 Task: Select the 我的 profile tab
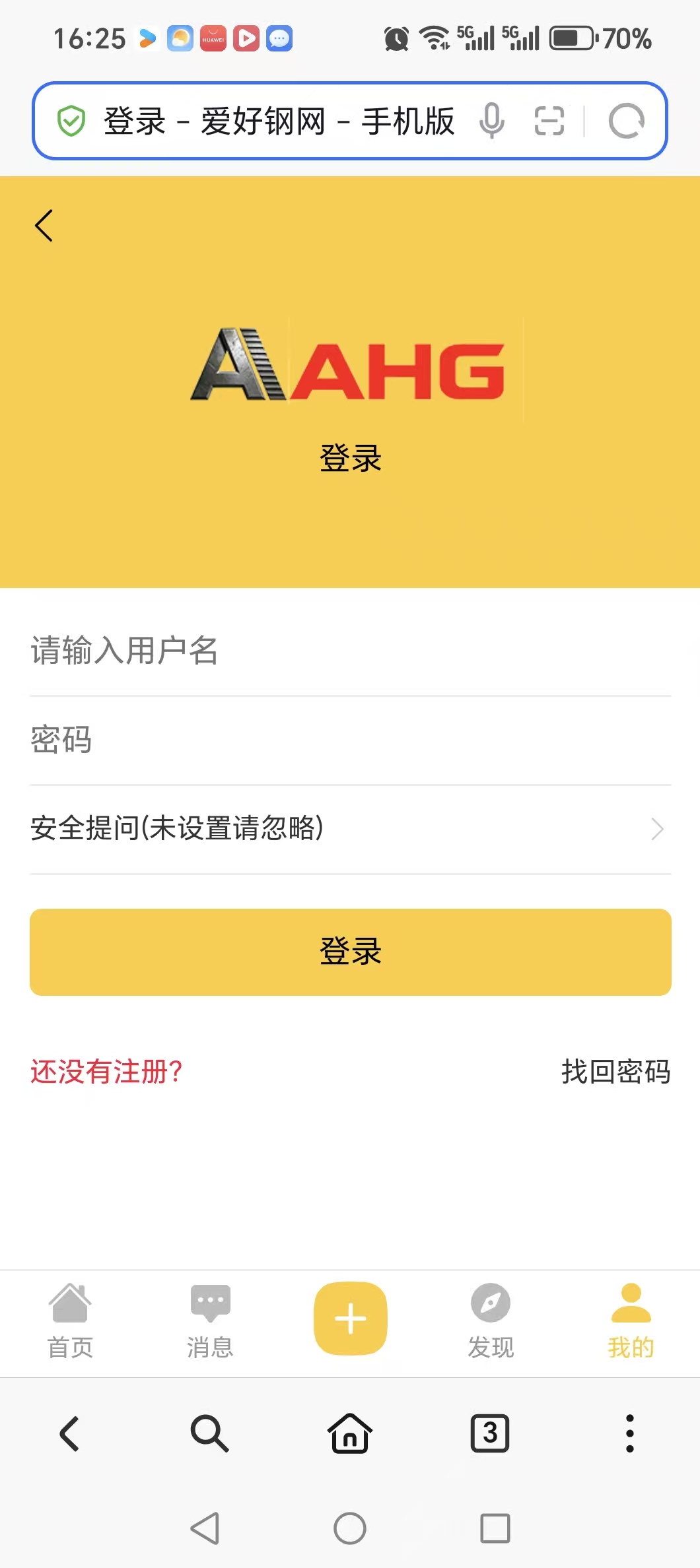pyautogui.click(x=631, y=1321)
